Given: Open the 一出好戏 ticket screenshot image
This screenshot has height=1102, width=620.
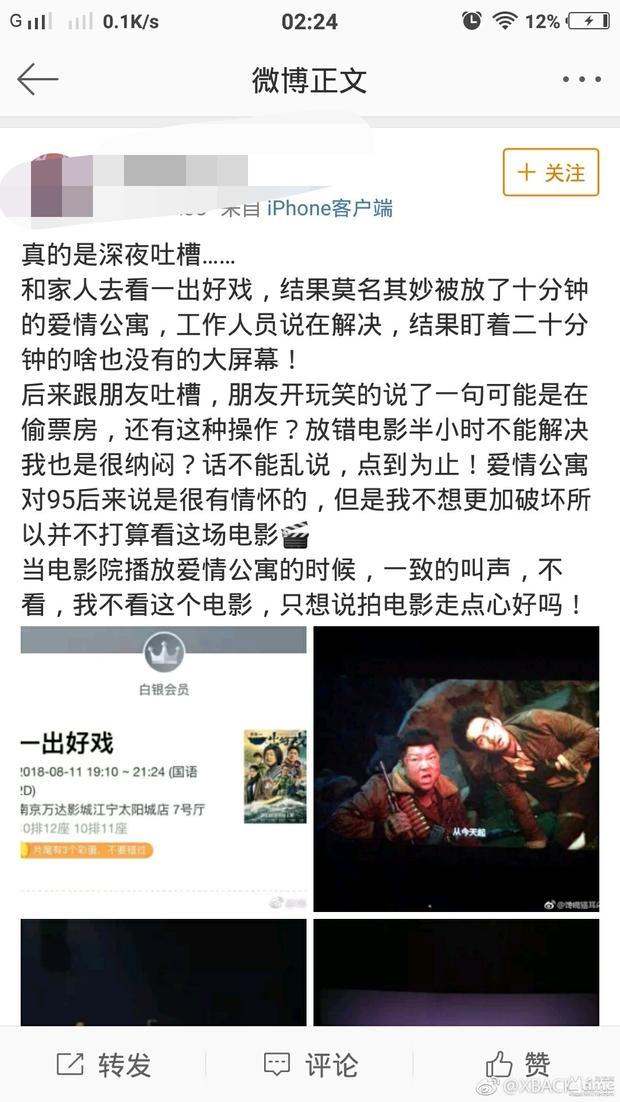Looking at the screenshot, I should pyautogui.click(x=163, y=768).
